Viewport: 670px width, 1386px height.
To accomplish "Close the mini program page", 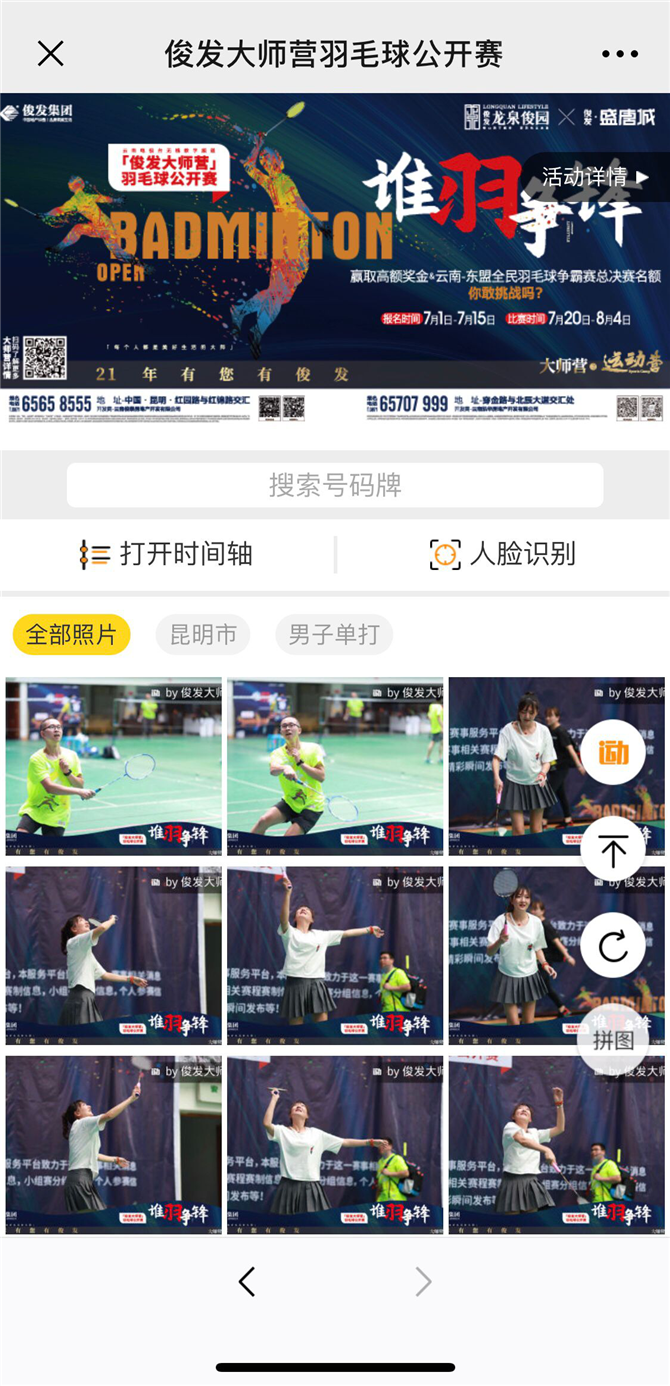I will pos(50,54).
